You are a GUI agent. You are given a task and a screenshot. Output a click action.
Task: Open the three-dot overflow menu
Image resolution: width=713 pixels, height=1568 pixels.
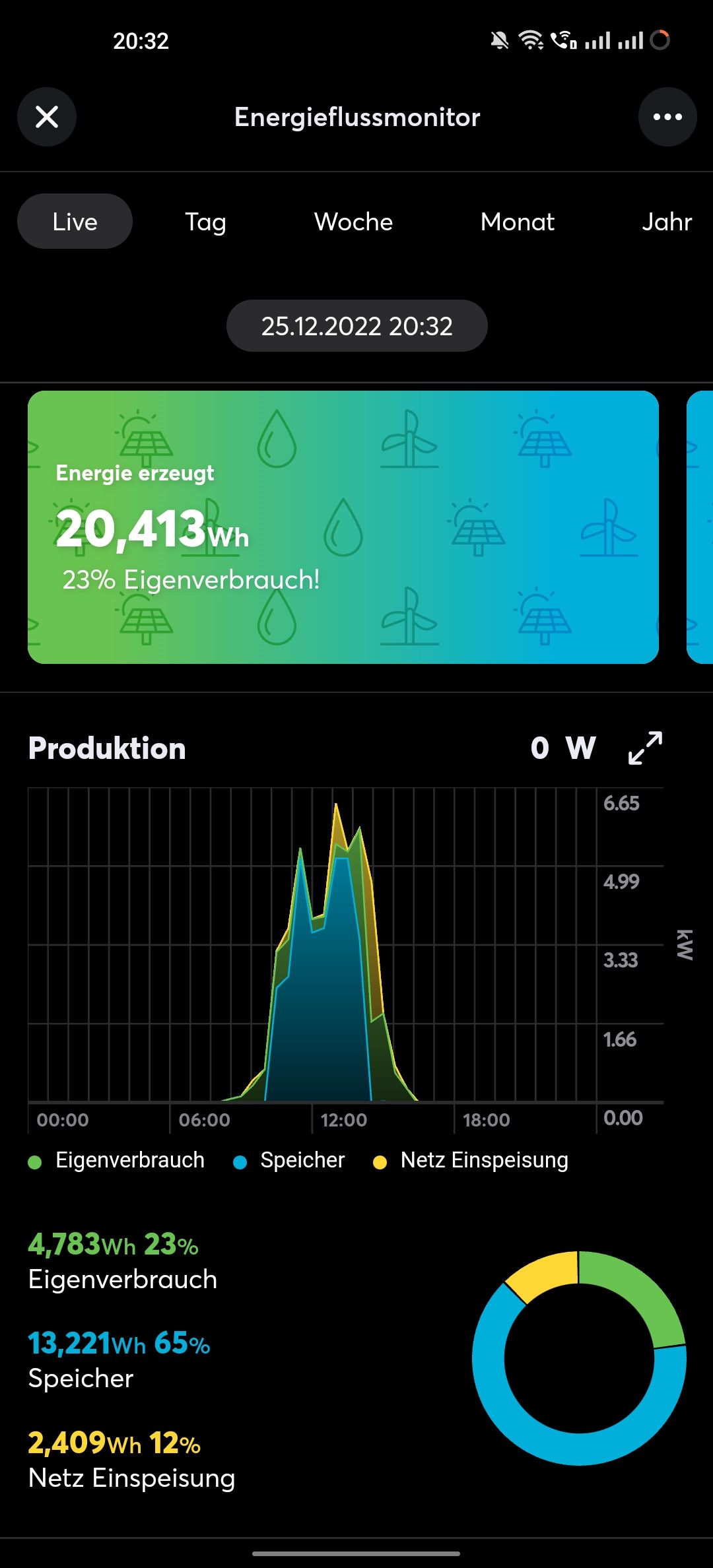[667, 117]
